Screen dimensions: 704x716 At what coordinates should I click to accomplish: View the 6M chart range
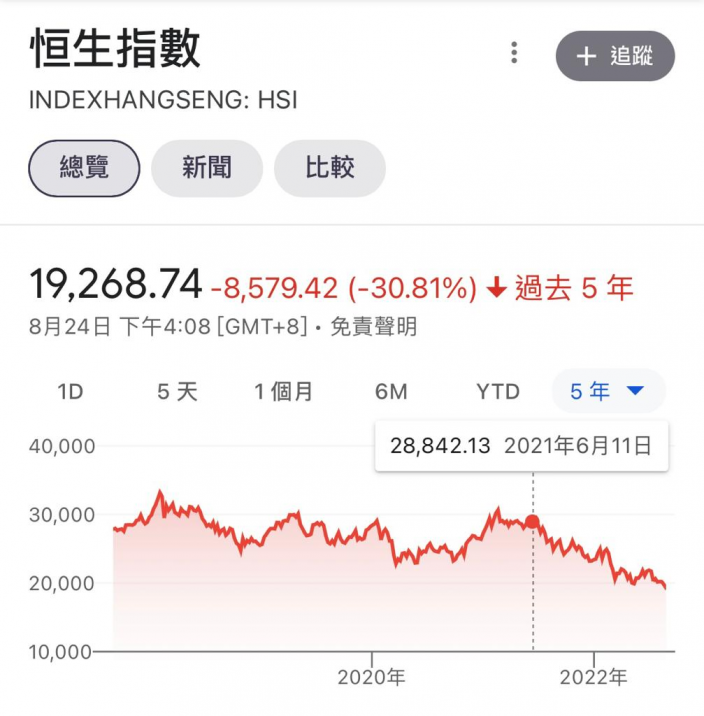pos(391,392)
